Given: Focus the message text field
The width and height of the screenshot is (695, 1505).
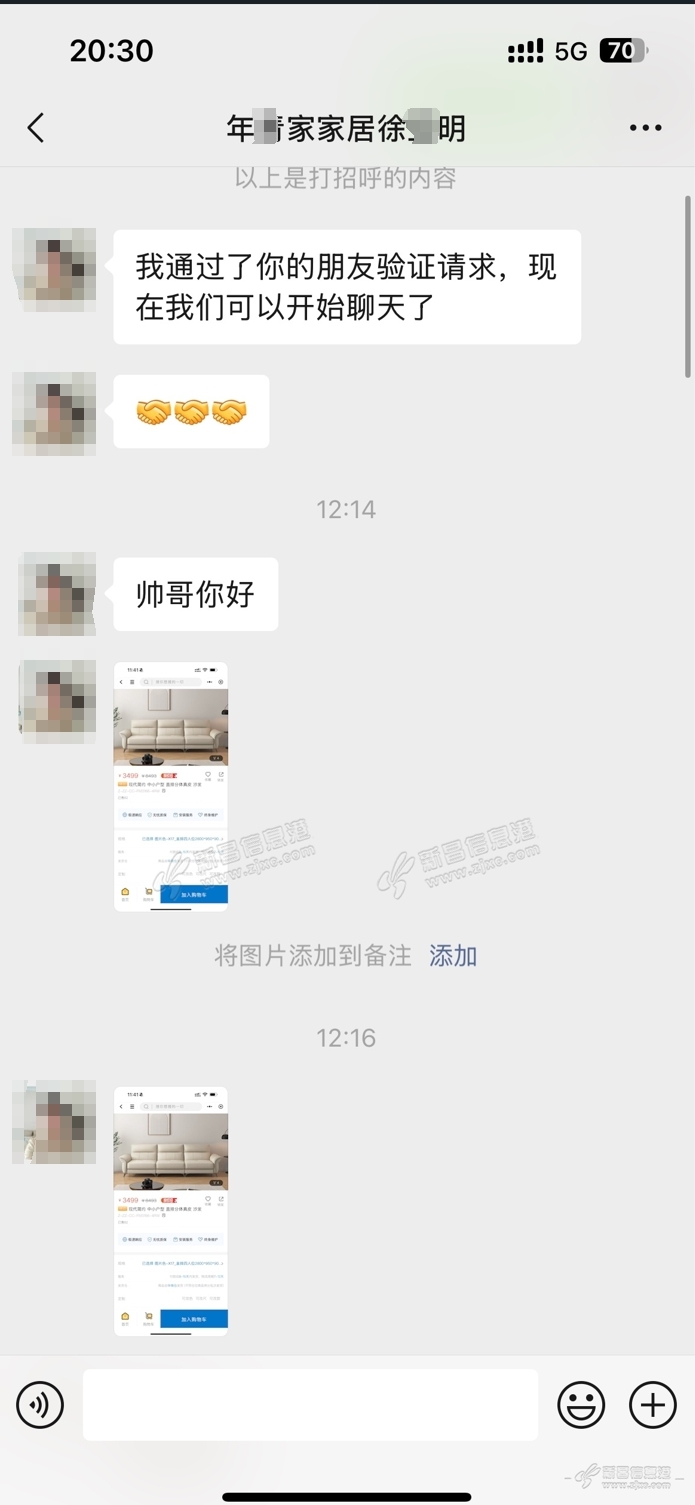Looking at the screenshot, I should (310, 1405).
